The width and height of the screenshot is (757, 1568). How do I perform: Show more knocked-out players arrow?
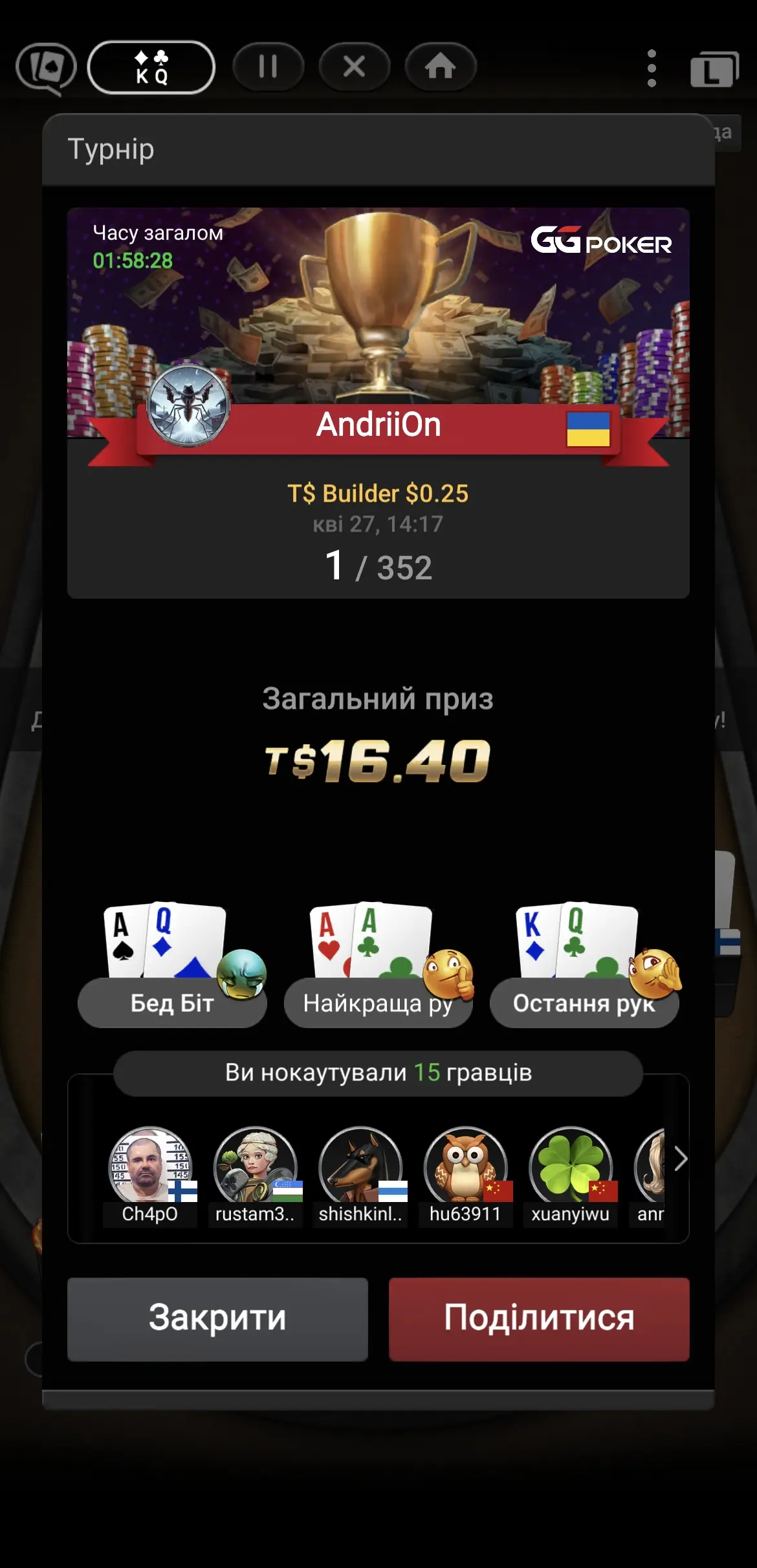[x=680, y=1159]
